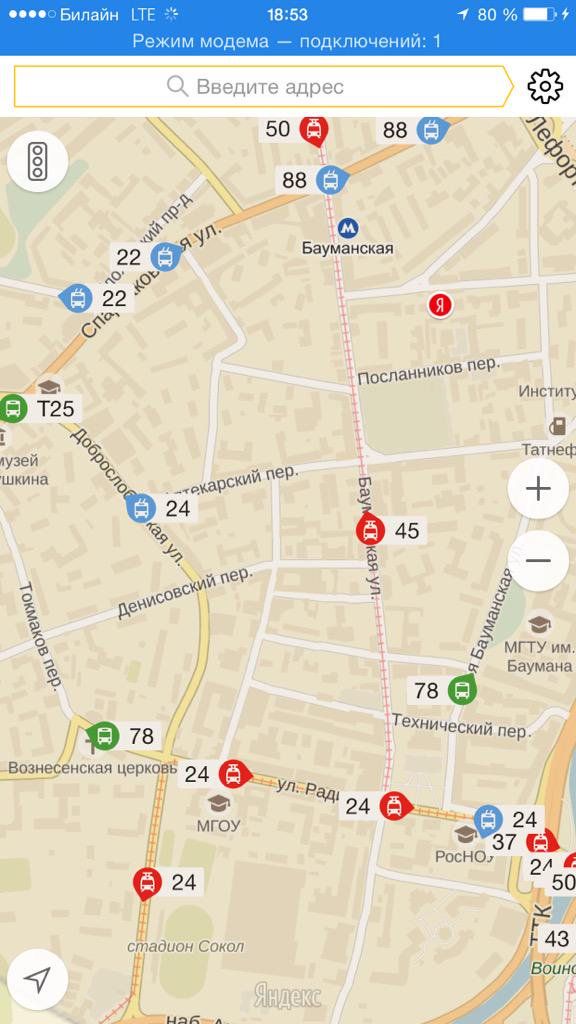
Task: Zoom in with the plus button
Action: (x=538, y=488)
